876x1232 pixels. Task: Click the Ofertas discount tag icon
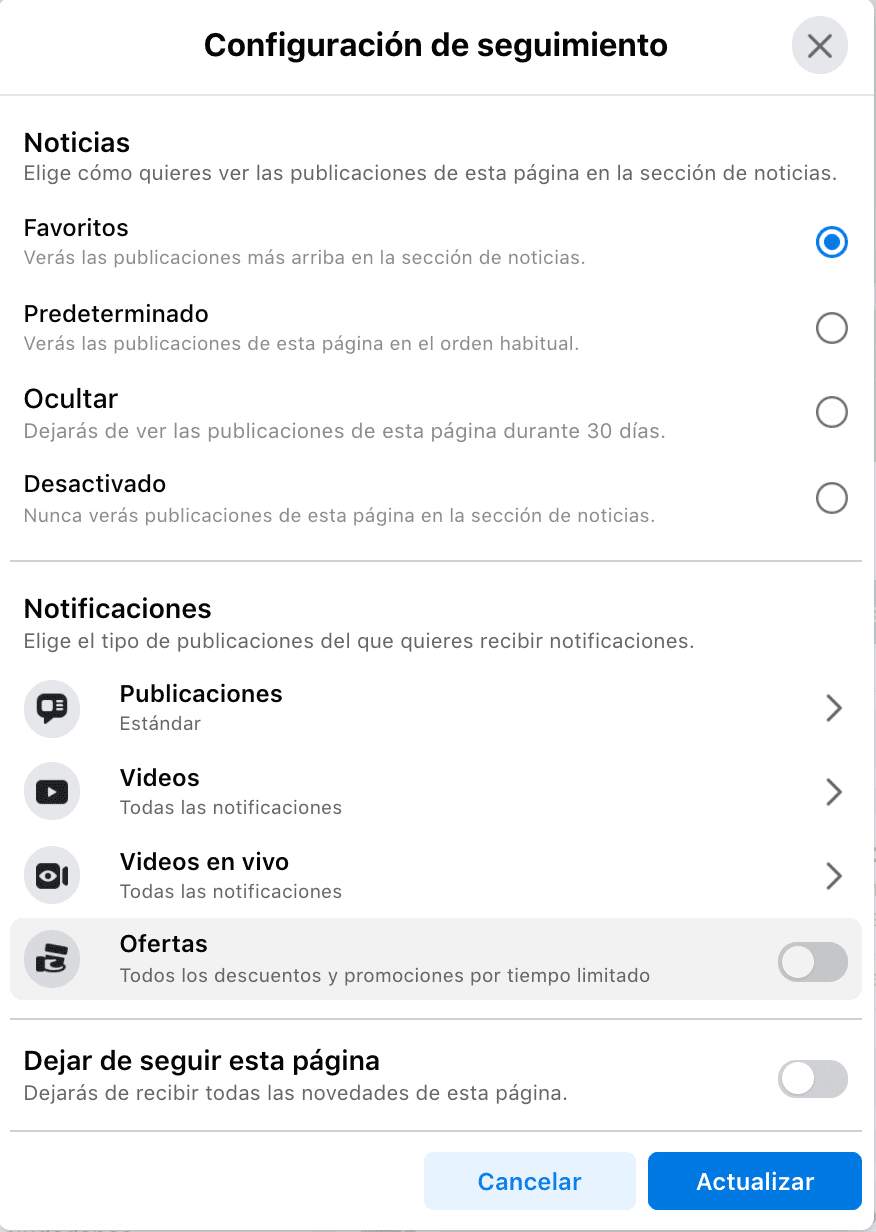tap(51, 960)
